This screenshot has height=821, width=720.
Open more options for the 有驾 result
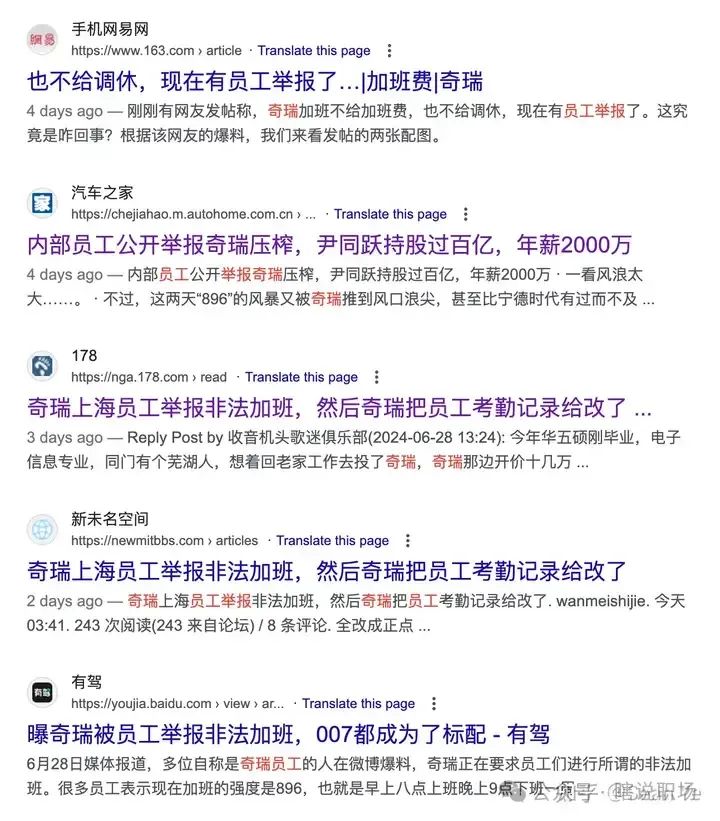[434, 703]
